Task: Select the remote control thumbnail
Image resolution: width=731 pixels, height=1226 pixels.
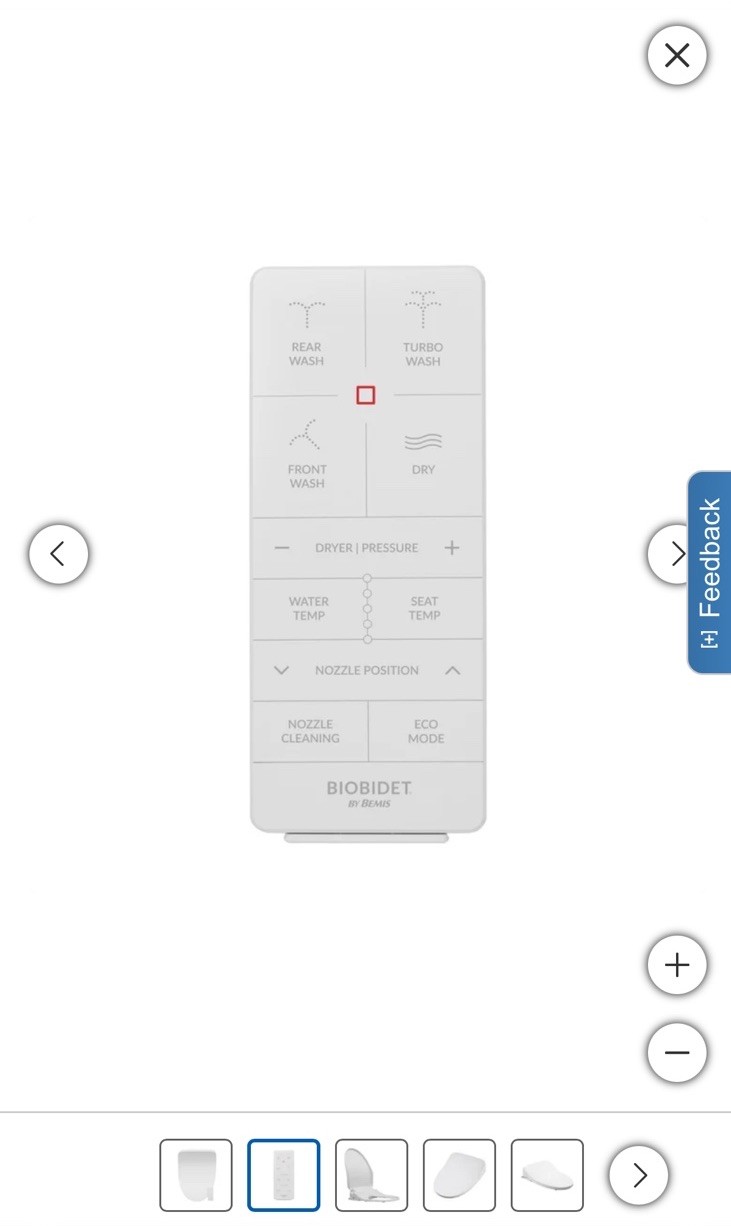Action: tap(284, 1175)
